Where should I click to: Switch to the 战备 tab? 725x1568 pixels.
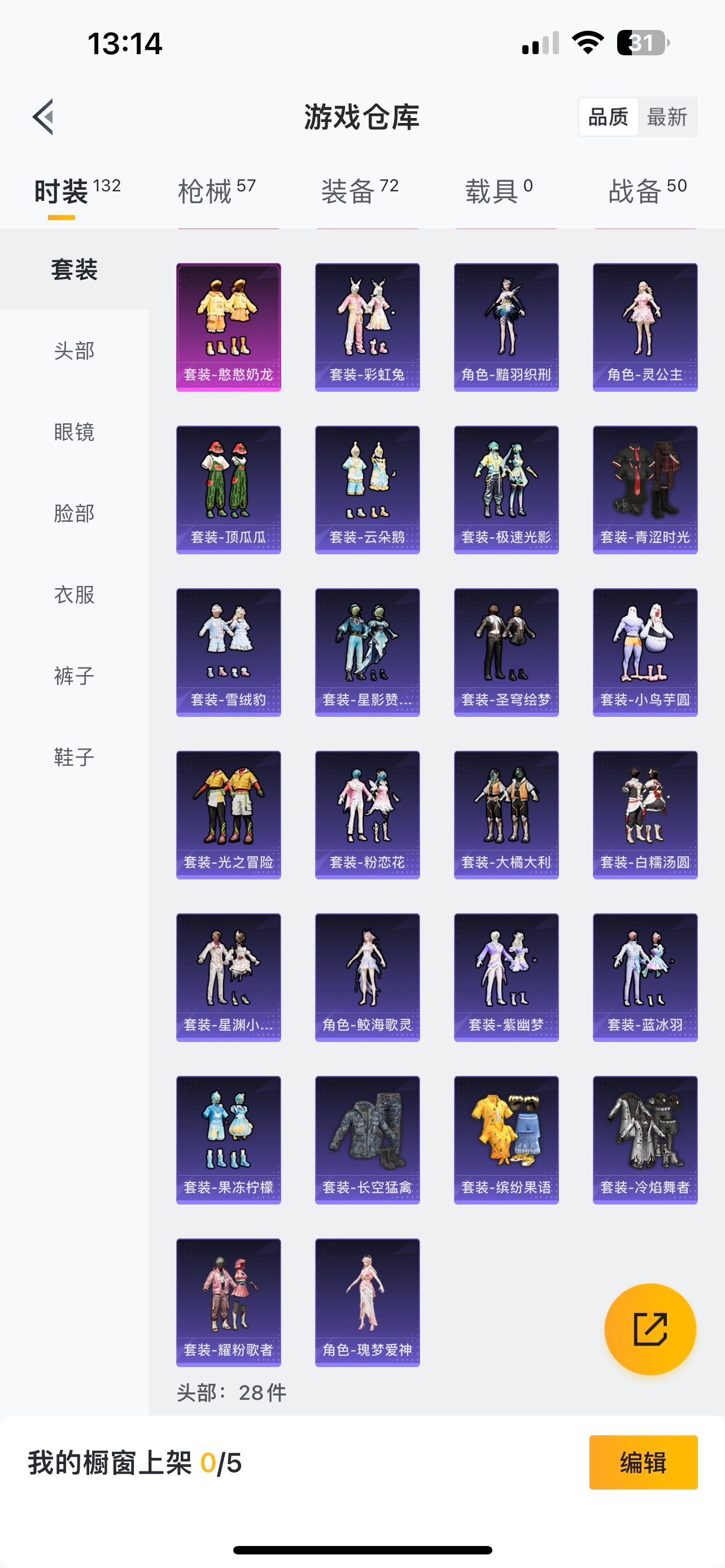pos(647,192)
